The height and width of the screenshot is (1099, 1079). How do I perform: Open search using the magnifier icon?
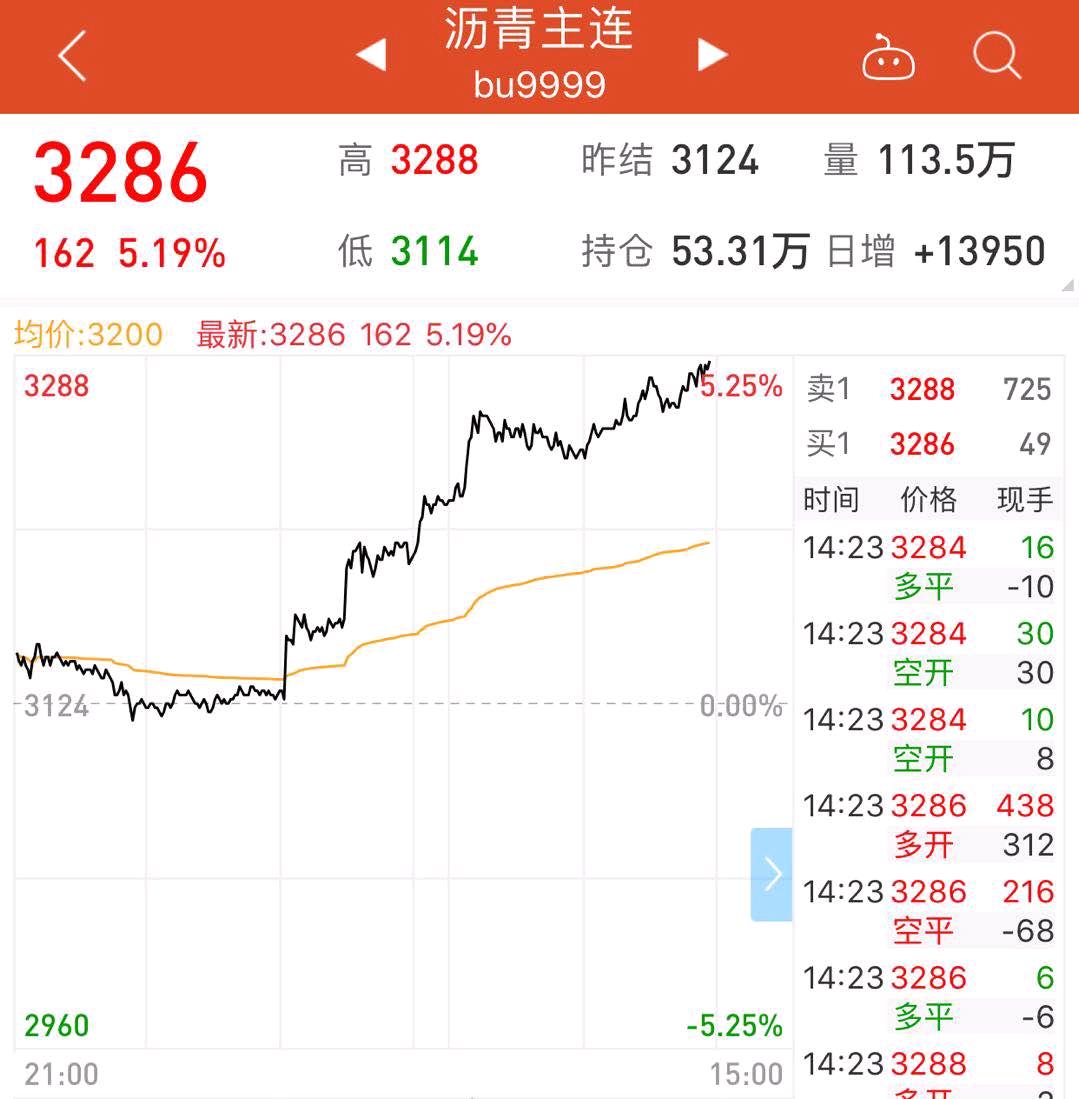tap(997, 56)
